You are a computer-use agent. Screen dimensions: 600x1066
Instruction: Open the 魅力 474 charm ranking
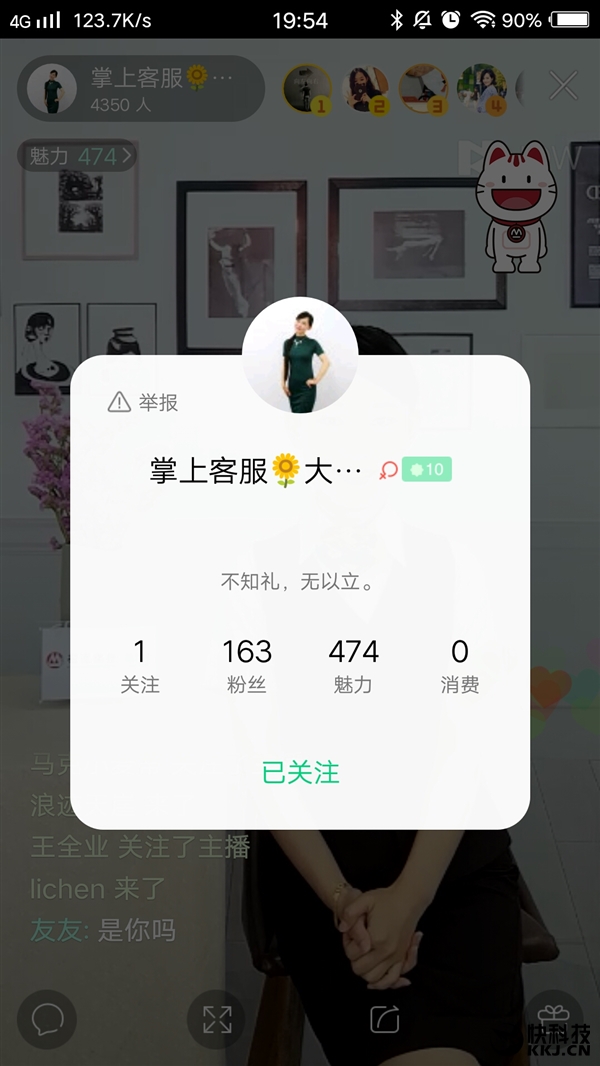(76, 156)
